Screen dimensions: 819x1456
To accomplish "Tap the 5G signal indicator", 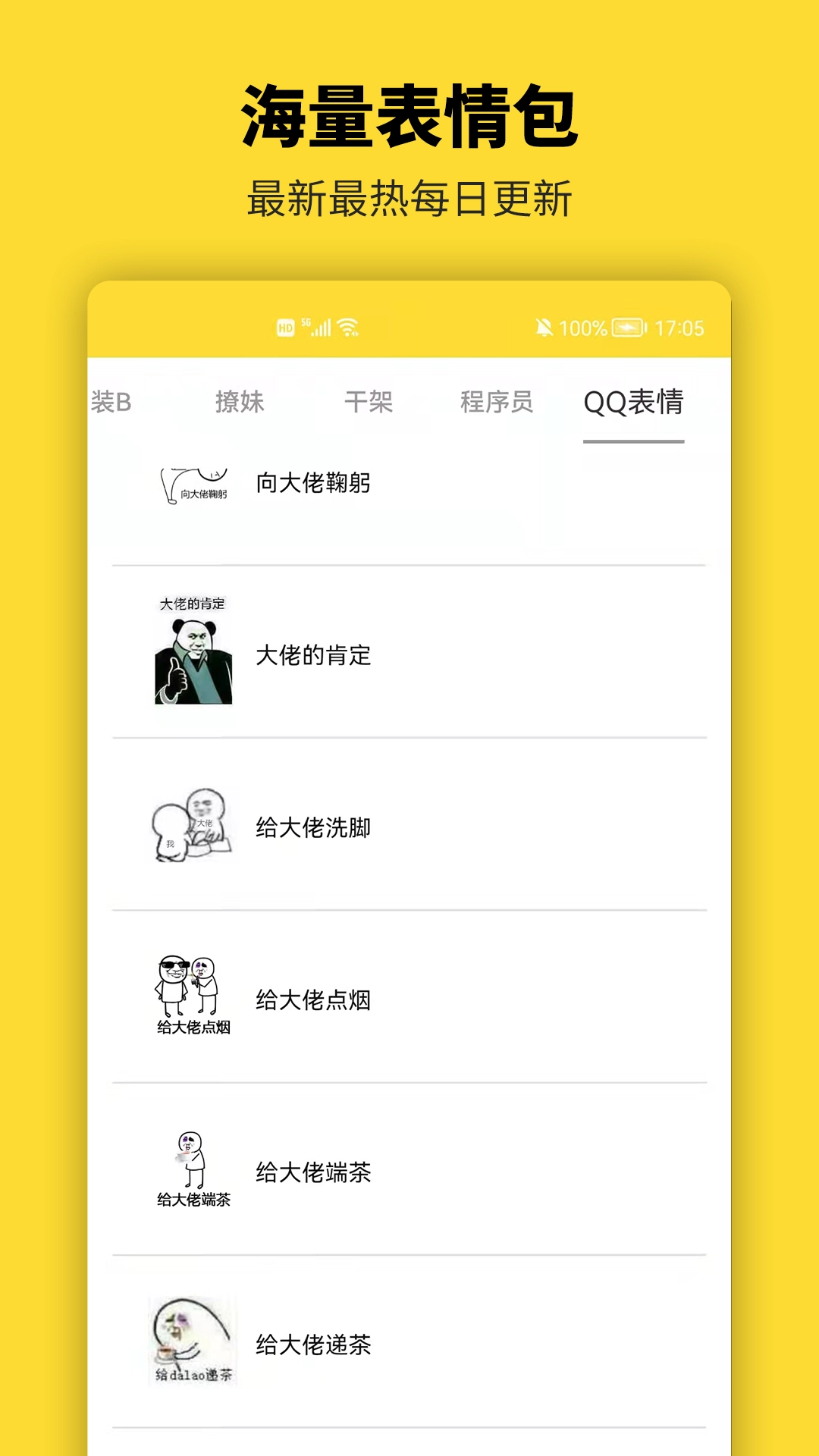I will pos(306,323).
